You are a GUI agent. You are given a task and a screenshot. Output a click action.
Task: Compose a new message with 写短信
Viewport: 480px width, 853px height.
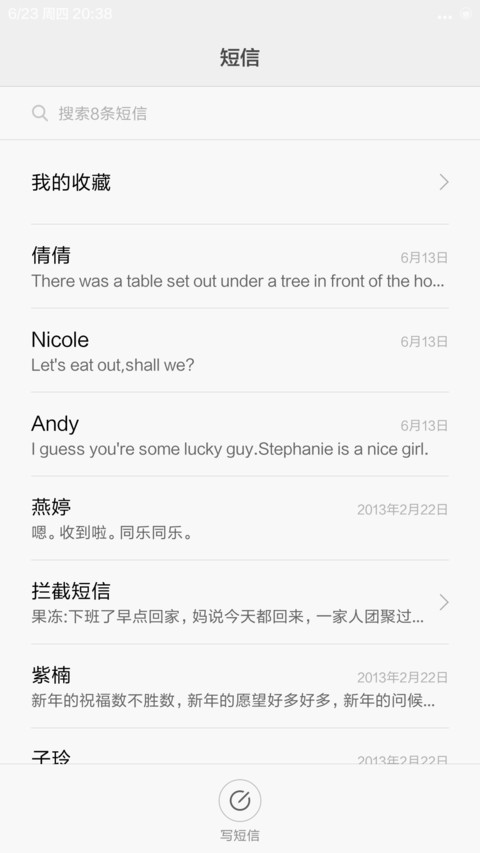point(239,811)
